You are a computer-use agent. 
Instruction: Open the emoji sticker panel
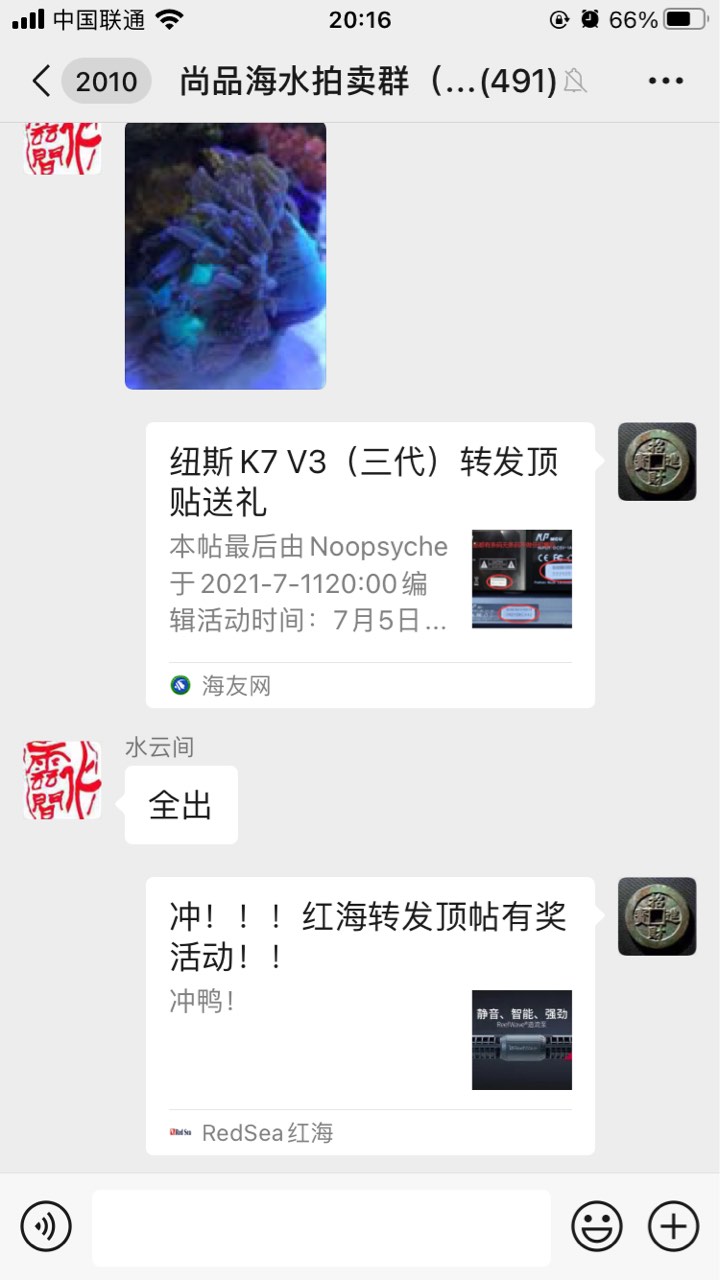(x=596, y=1225)
